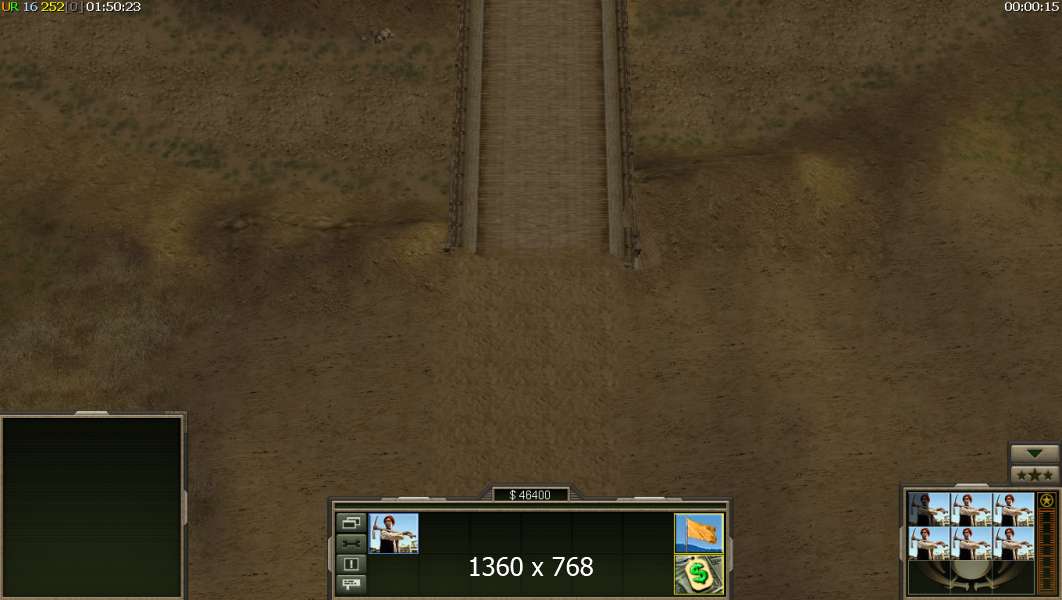This screenshot has height=600, width=1062.
Task: Tap the overlapping windows icon in left column
Action: point(351,522)
